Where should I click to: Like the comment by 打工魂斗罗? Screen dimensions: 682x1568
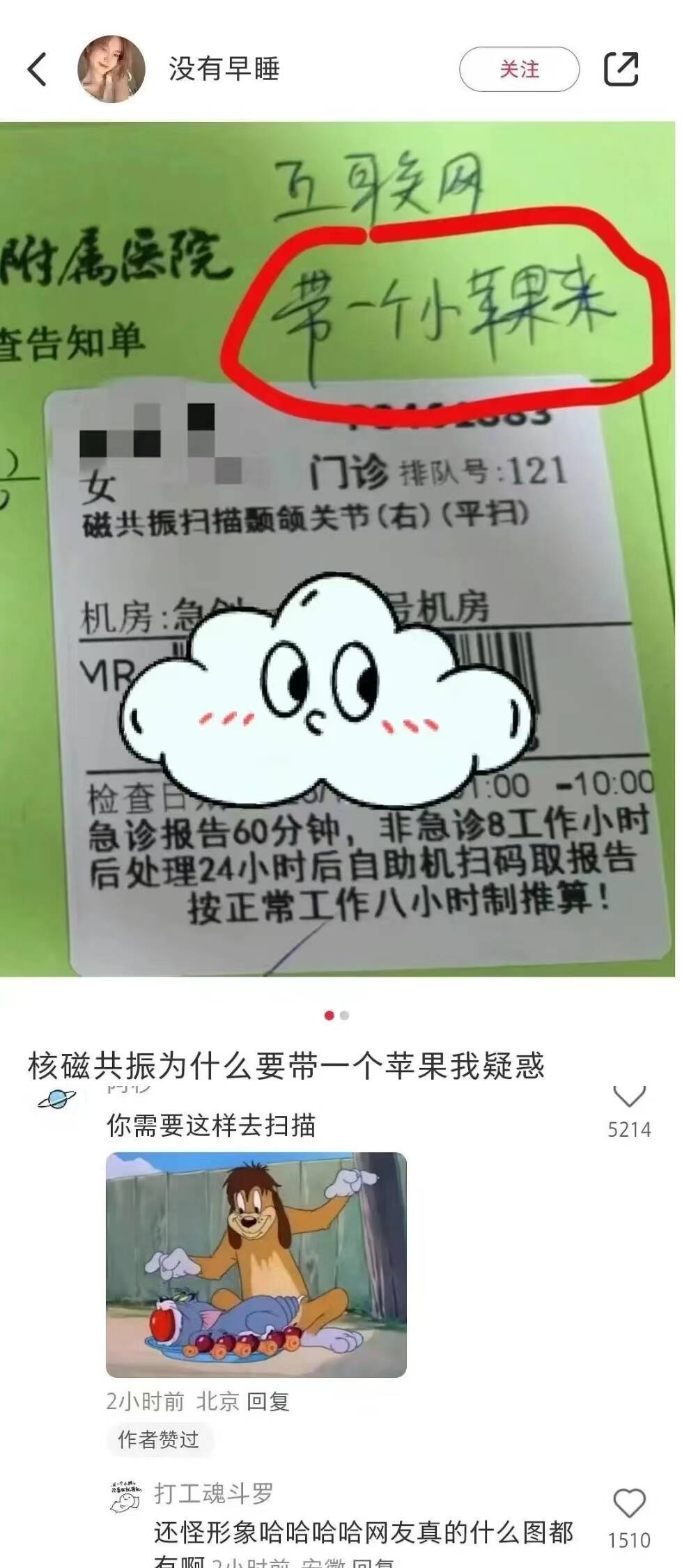coord(628,1503)
